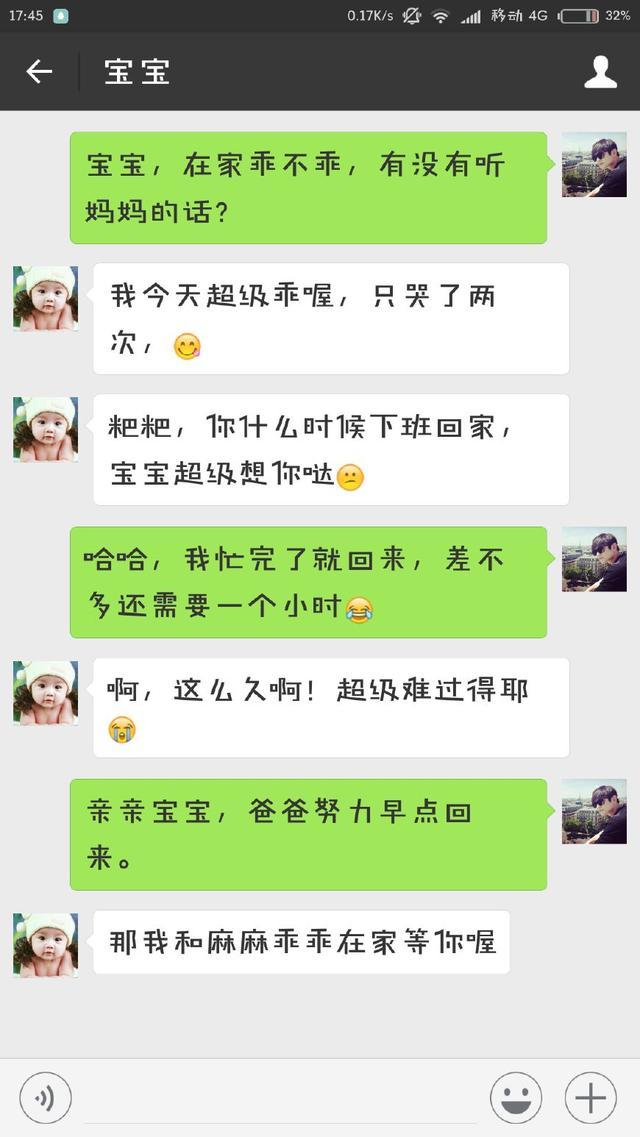640x1137 pixels.
Task: Go back from the 宝宝 chat
Action: click(x=39, y=72)
